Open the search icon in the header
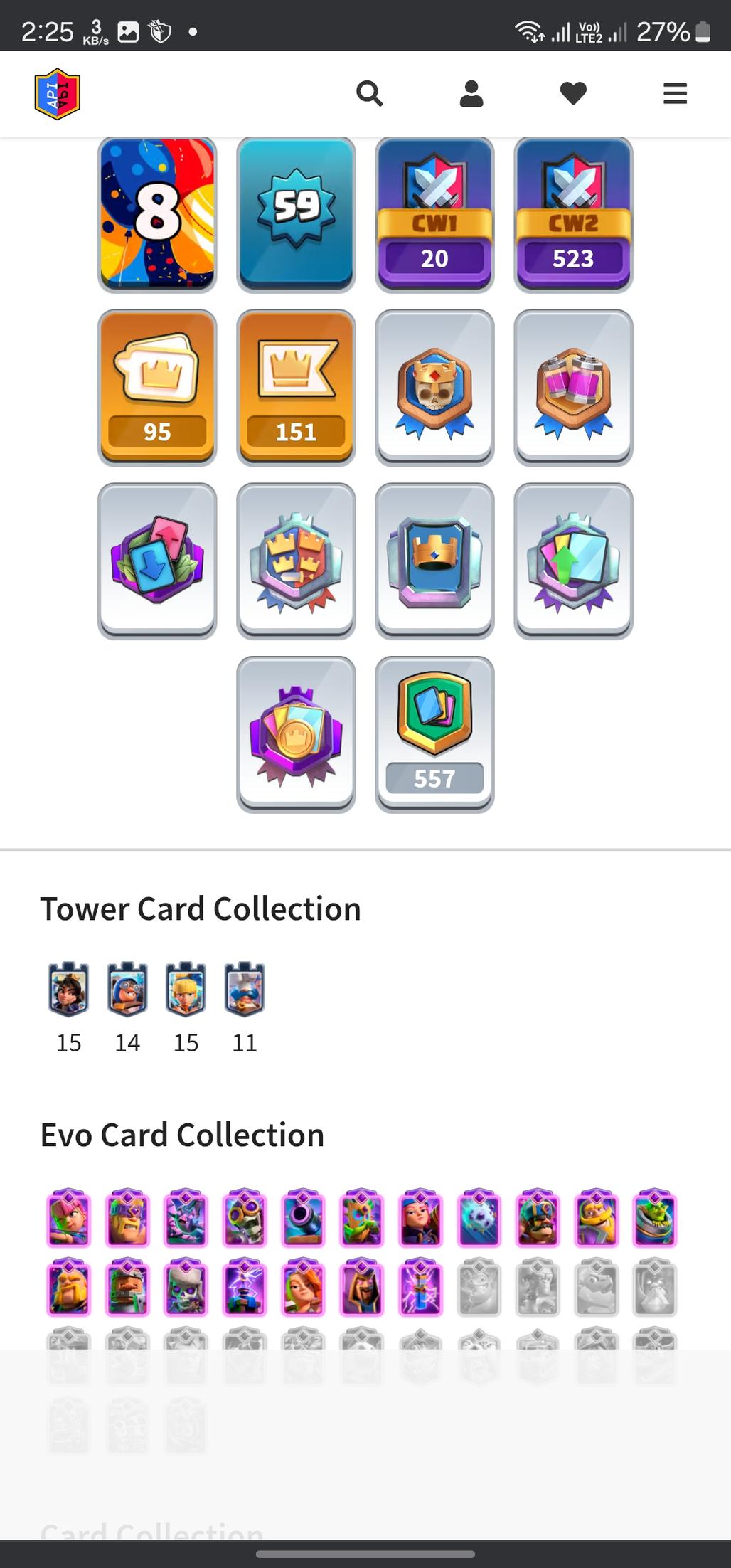Image resolution: width=731 pixels, height=1568 pixels. coord(369,93)
